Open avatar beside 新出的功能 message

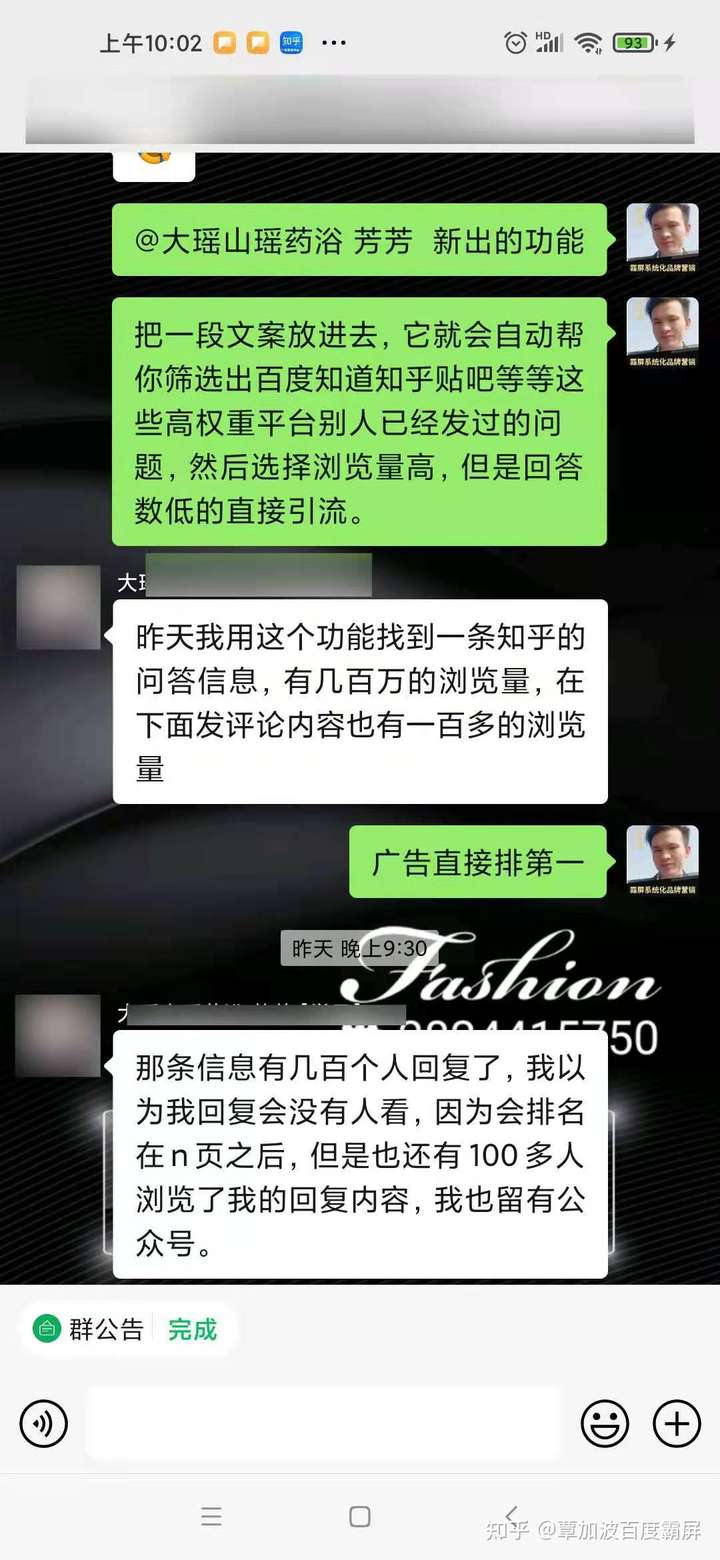click(661, 238)
